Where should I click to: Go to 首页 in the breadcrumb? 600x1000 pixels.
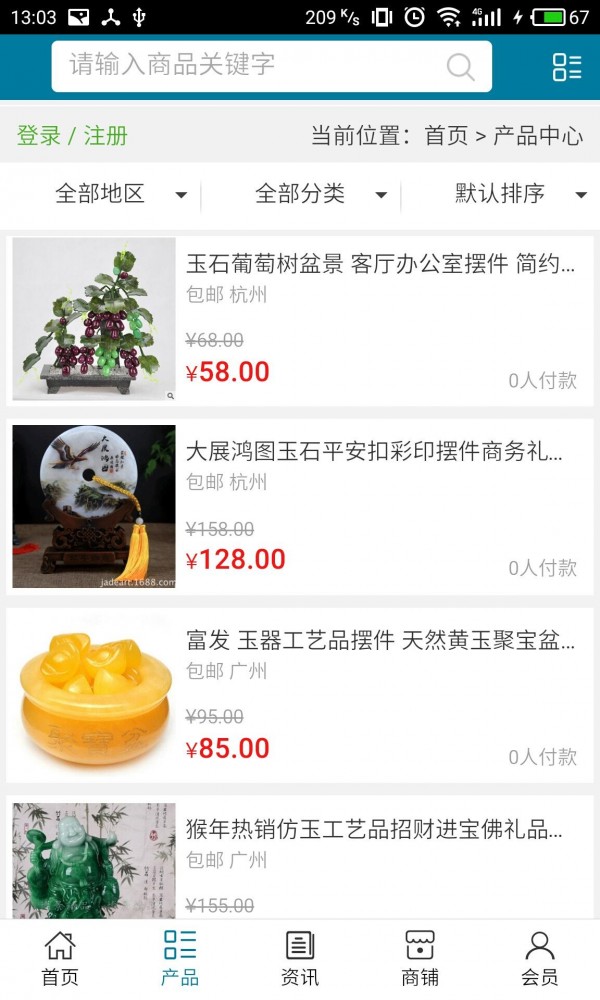pyautogui.click(x=446, y=136)
